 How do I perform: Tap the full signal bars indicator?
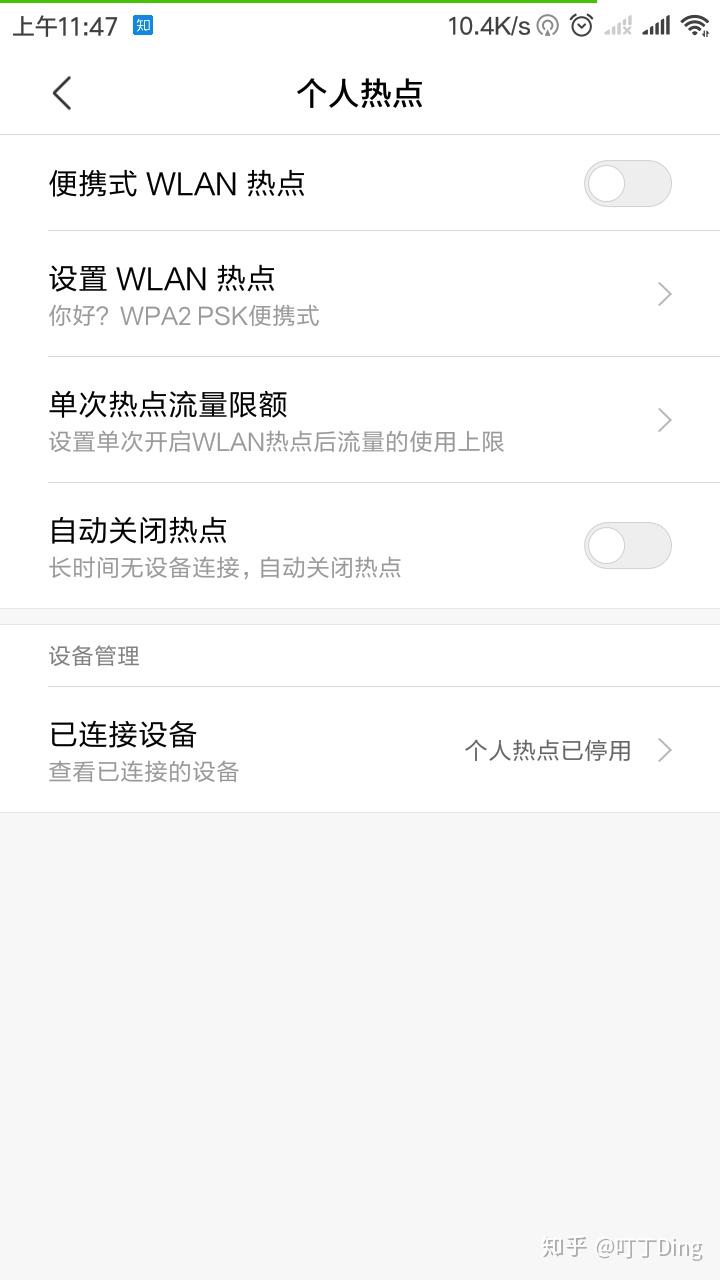(x=656, y=25)
